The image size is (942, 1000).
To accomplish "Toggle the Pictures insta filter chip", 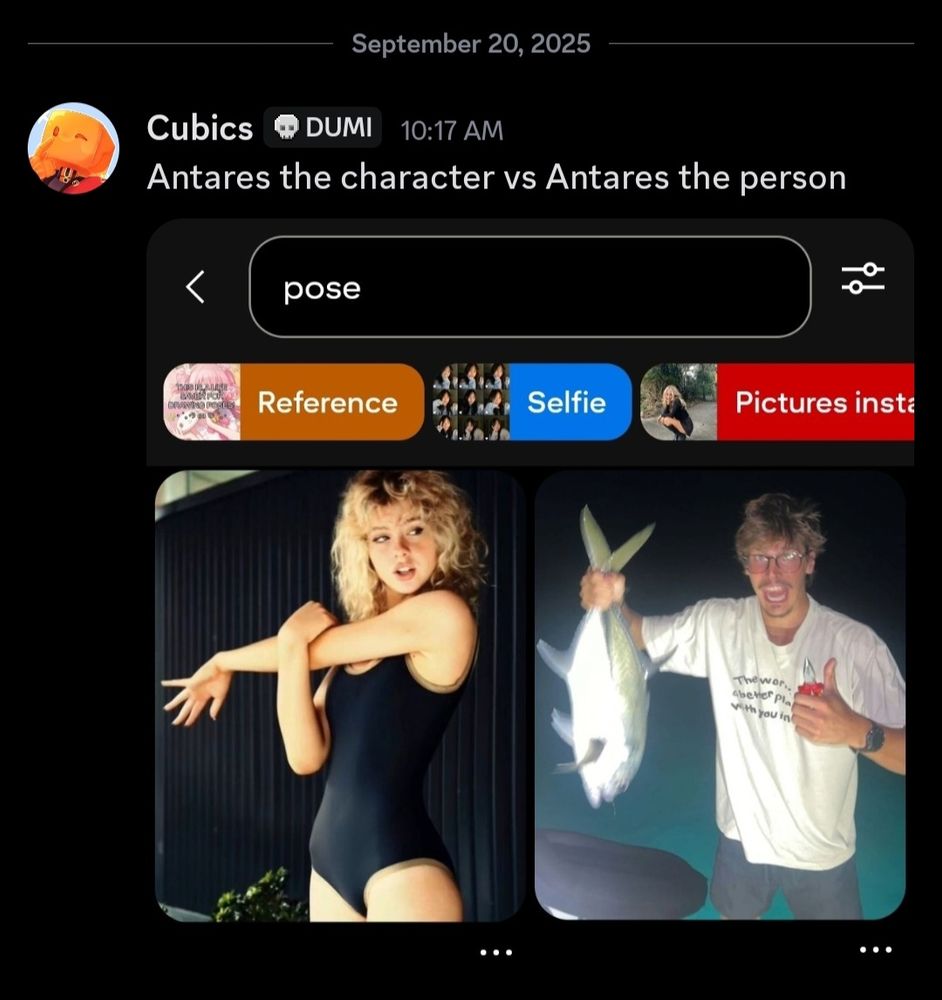I will click(820, 402).
